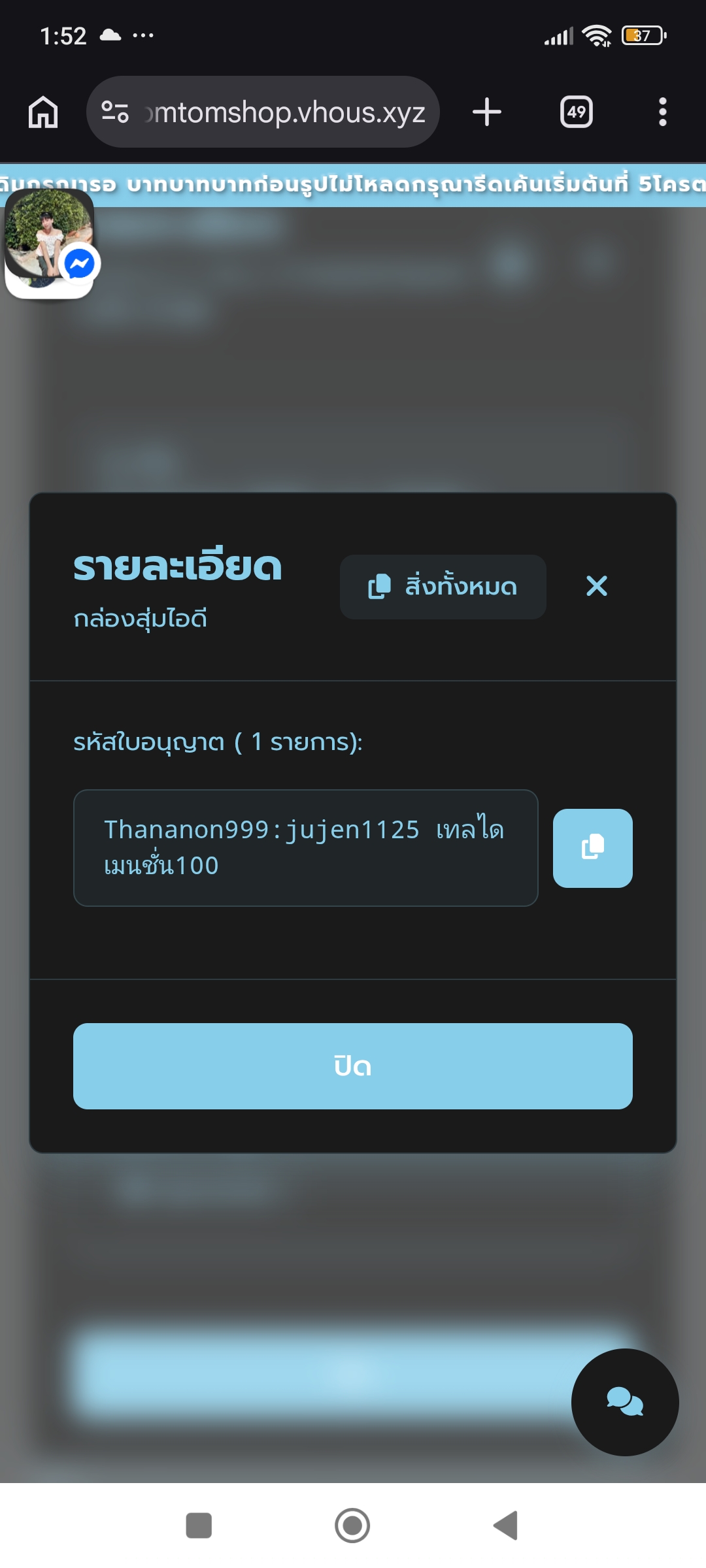Screen dimensions: 706x1568
Task: Tap the browser home icon
Action: point(43,112)
